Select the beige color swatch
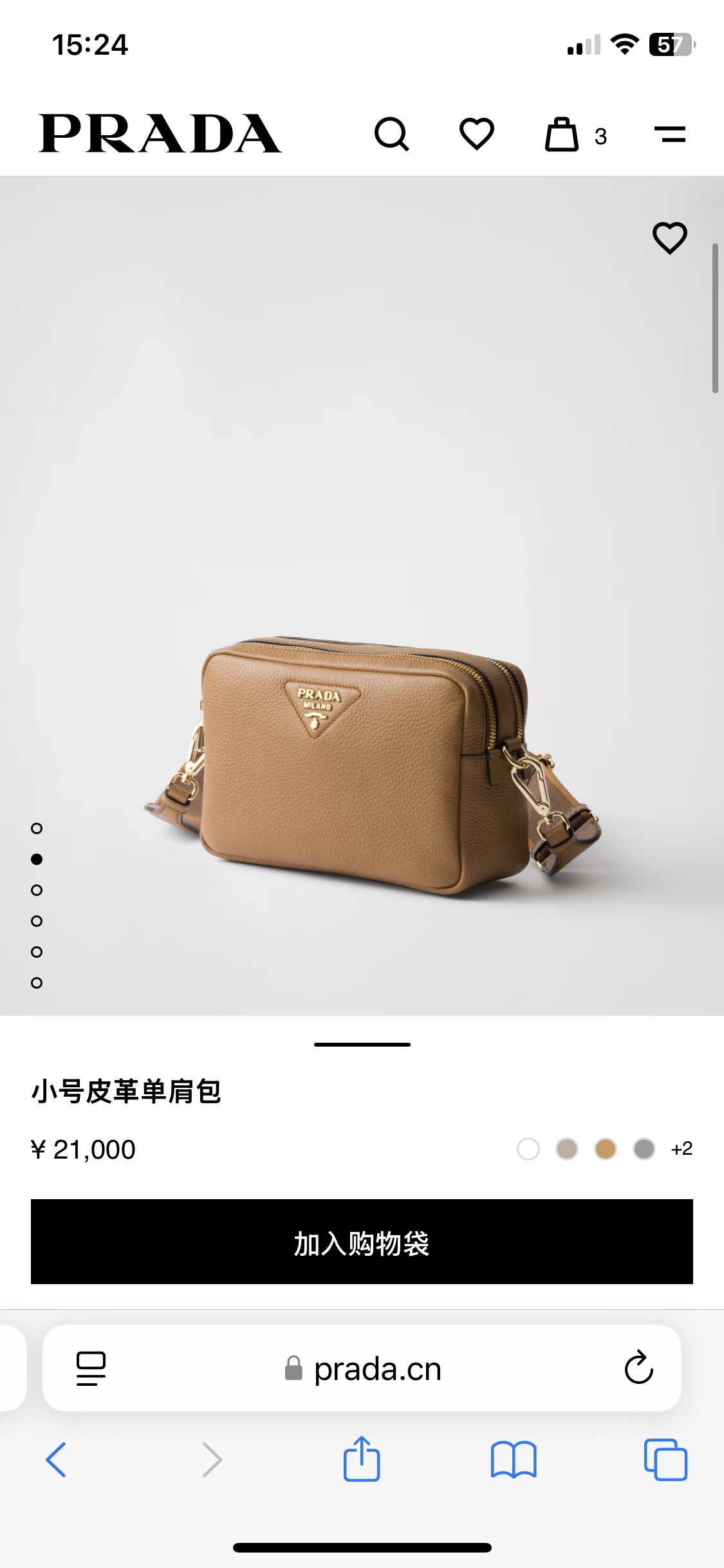This screenshot has width=724, height=1568. tap(567, 1149)
